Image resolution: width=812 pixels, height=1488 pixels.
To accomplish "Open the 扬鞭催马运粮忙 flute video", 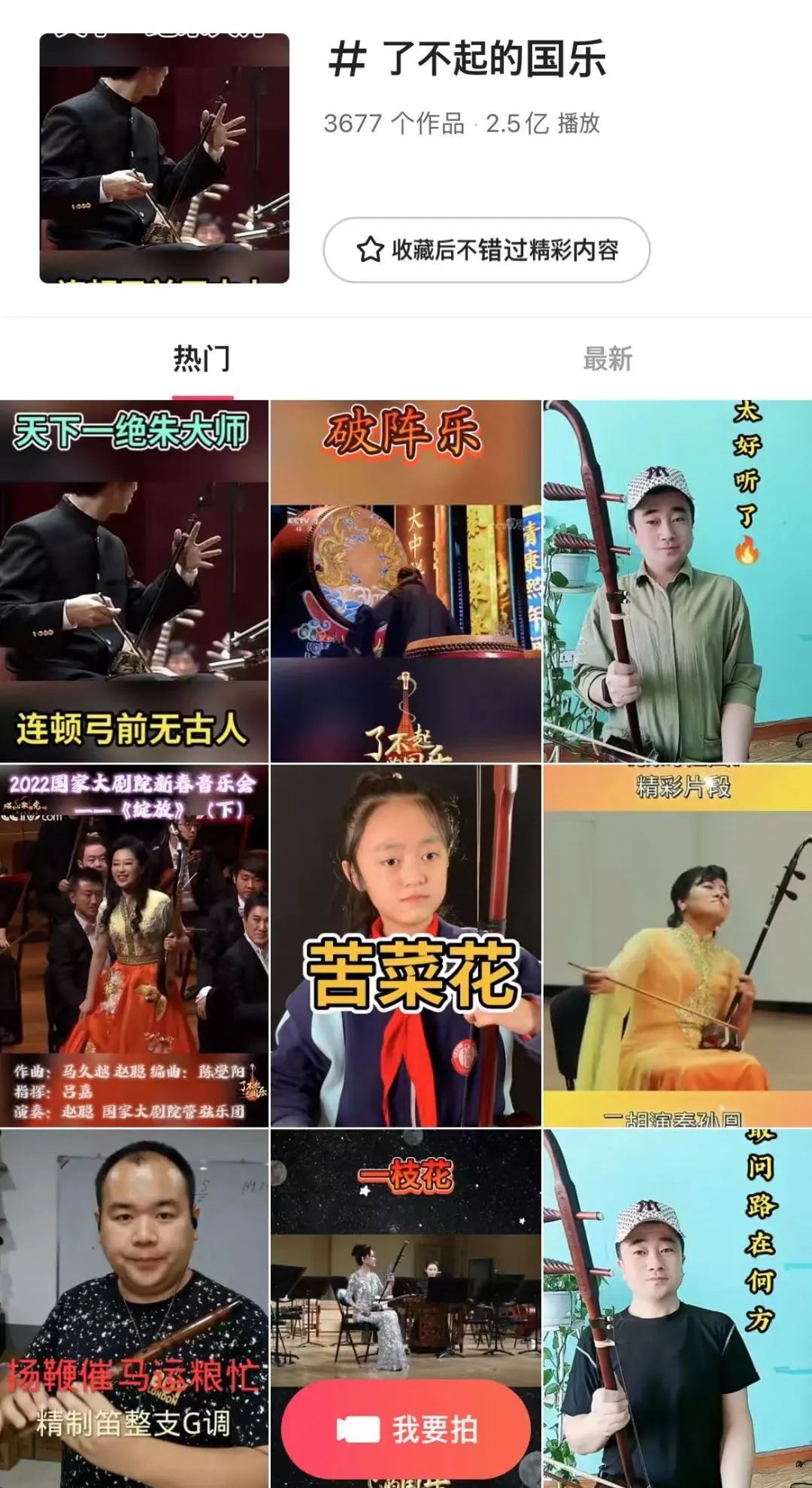I will point(134,1308).
